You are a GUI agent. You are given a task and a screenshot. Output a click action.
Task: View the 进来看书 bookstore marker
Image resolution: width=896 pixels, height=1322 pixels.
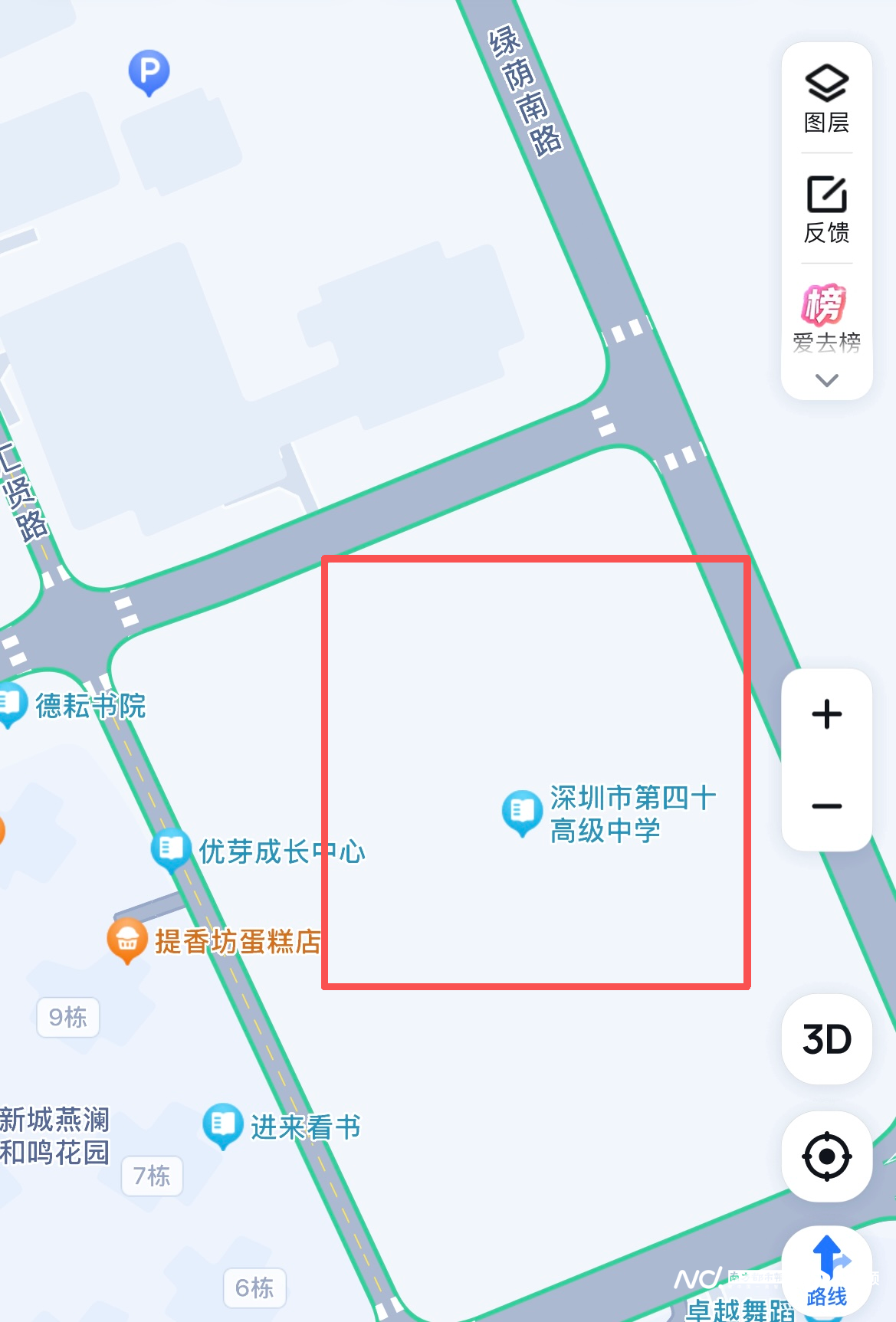tap(223, 1125)
